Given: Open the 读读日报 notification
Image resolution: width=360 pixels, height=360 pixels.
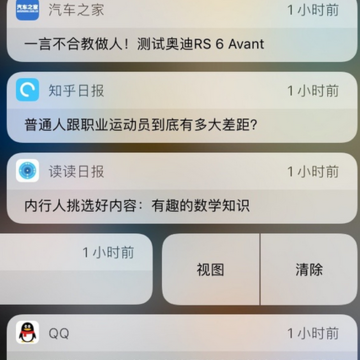Looking at the screenshot, I should 182,188.
